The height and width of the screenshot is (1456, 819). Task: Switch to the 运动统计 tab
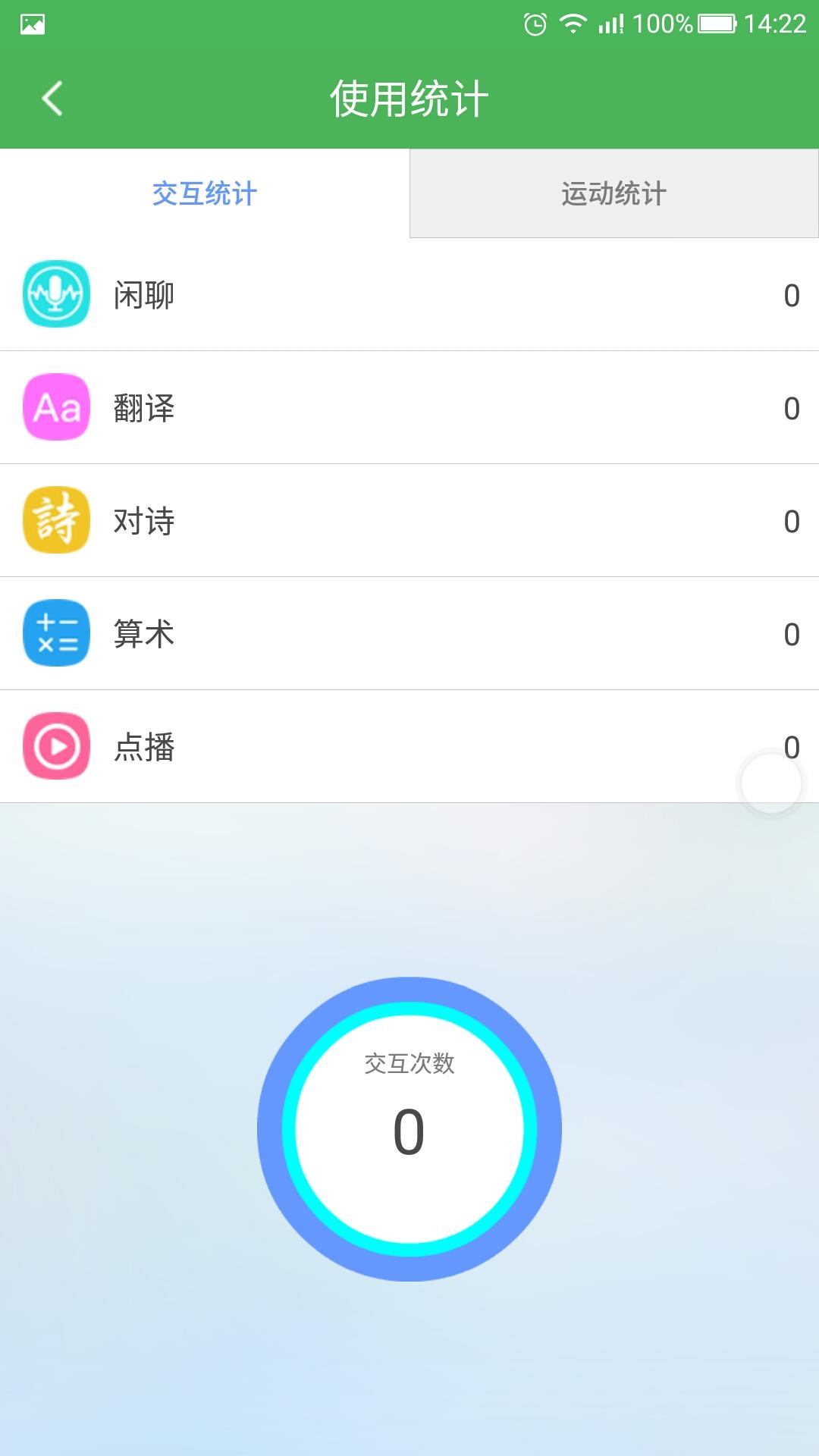613,193
